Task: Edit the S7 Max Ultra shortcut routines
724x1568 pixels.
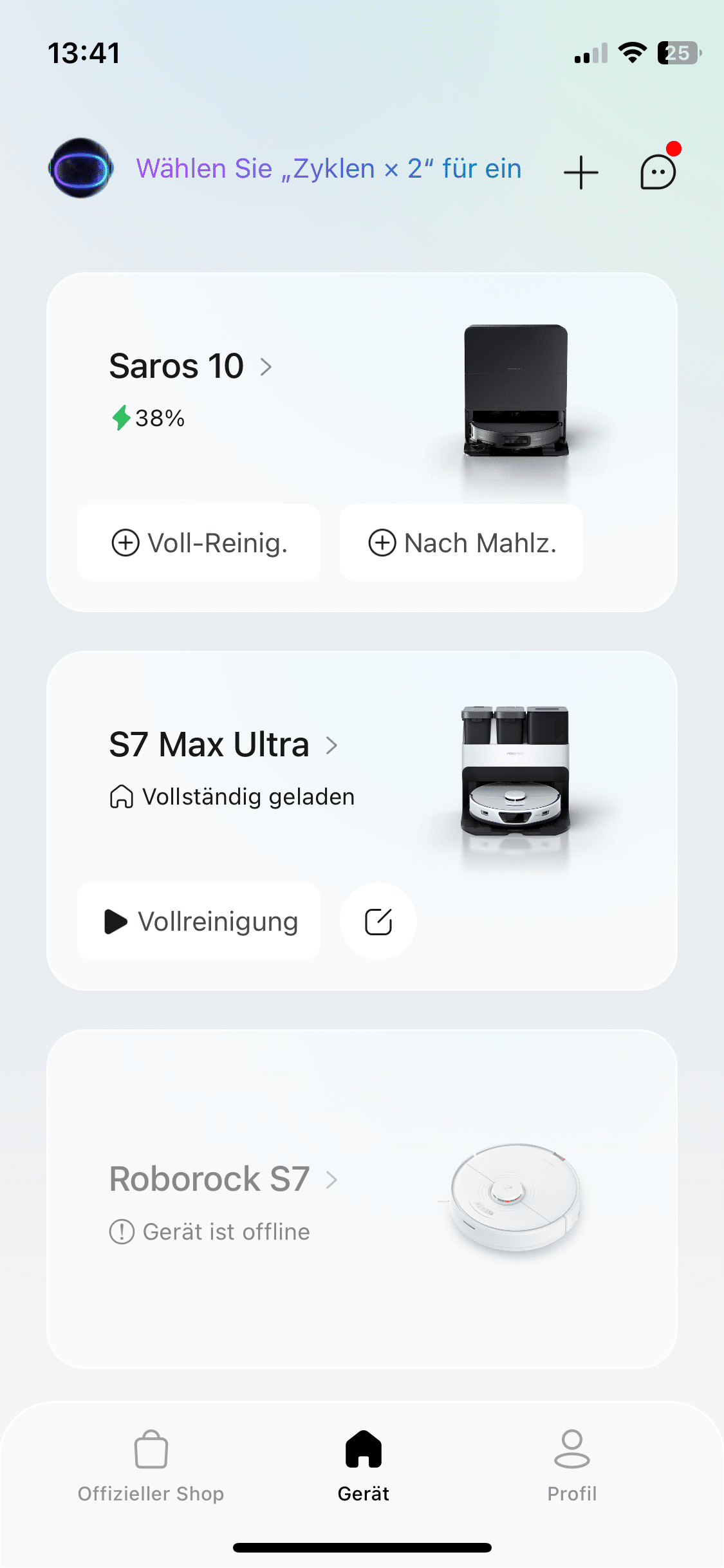Action: [x=378, y=922]
